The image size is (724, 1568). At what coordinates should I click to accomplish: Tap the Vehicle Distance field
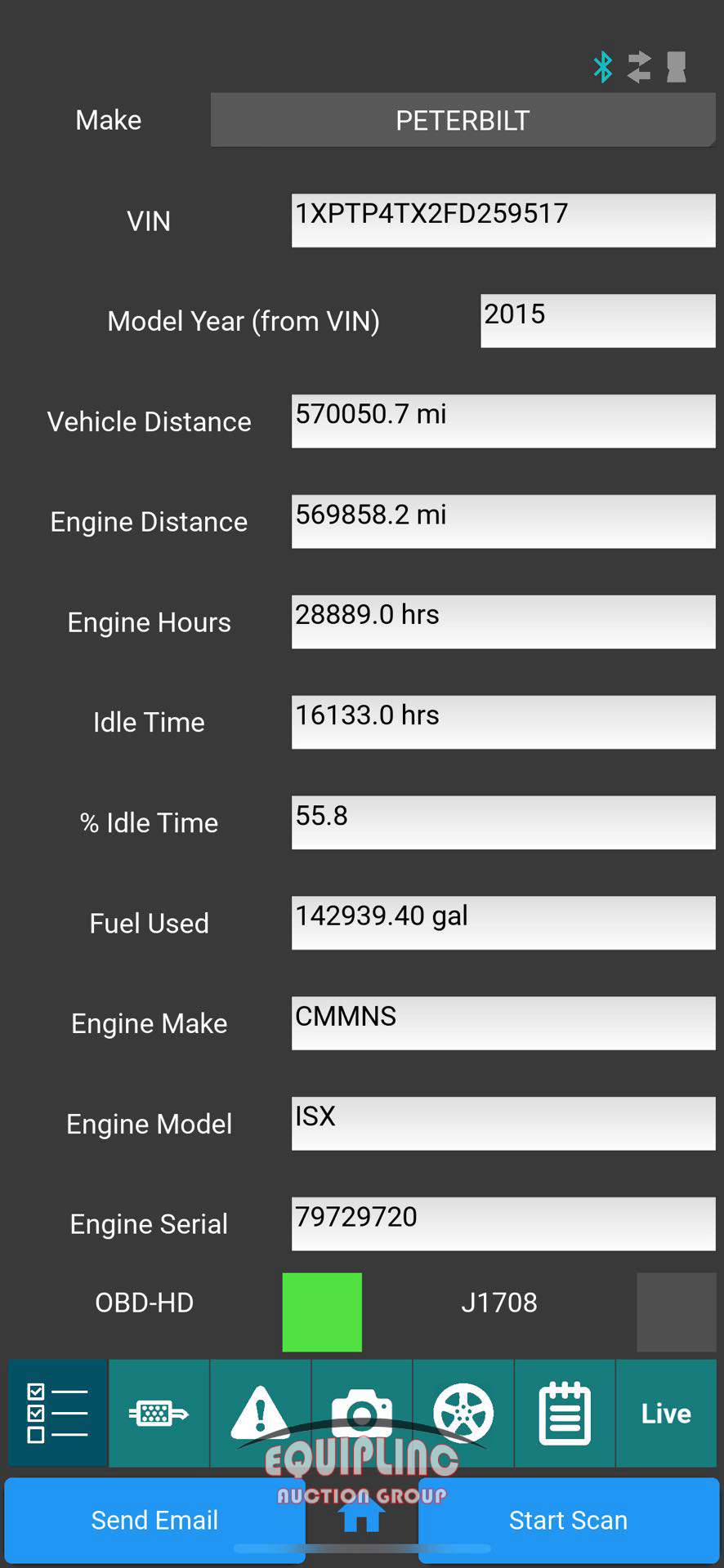point(503,421)
